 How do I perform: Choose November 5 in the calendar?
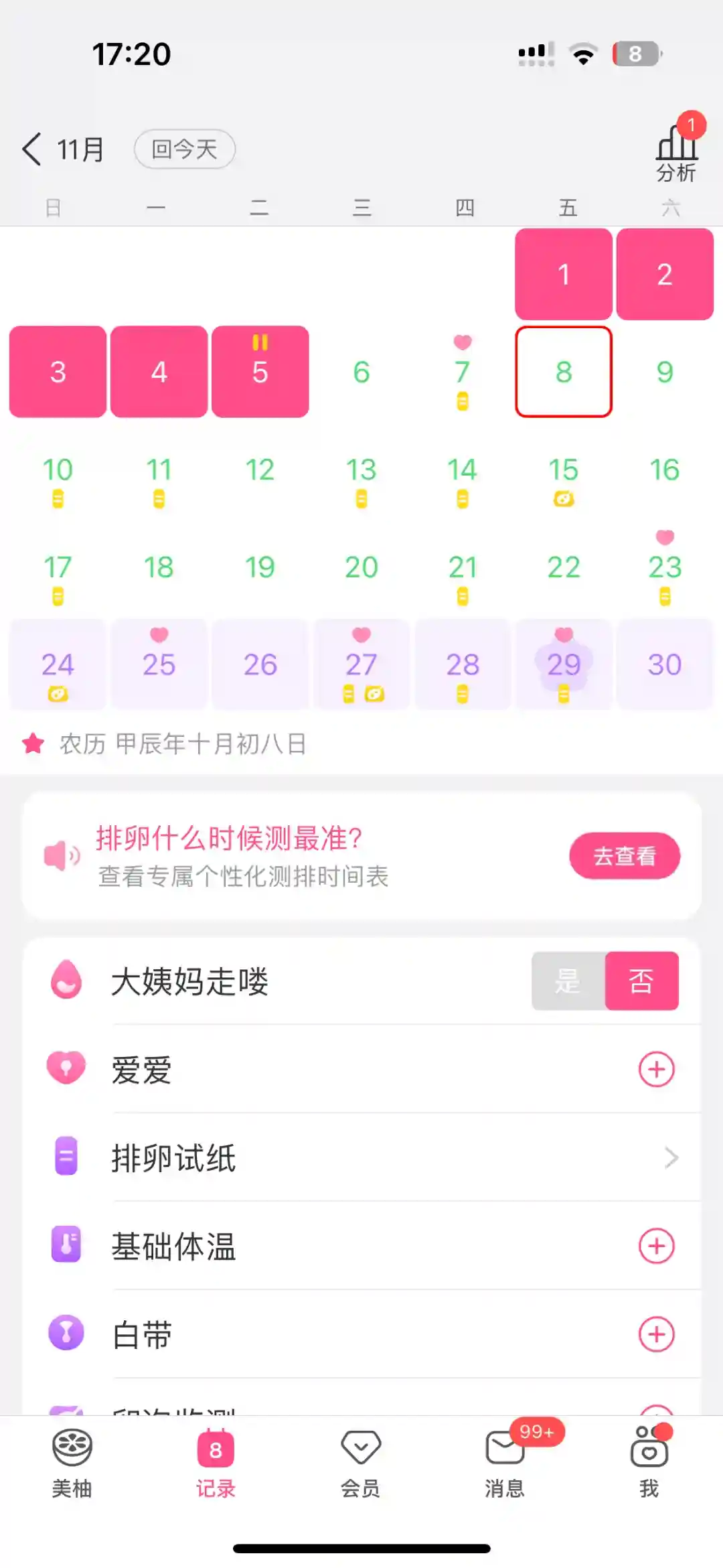coord(260,372)
